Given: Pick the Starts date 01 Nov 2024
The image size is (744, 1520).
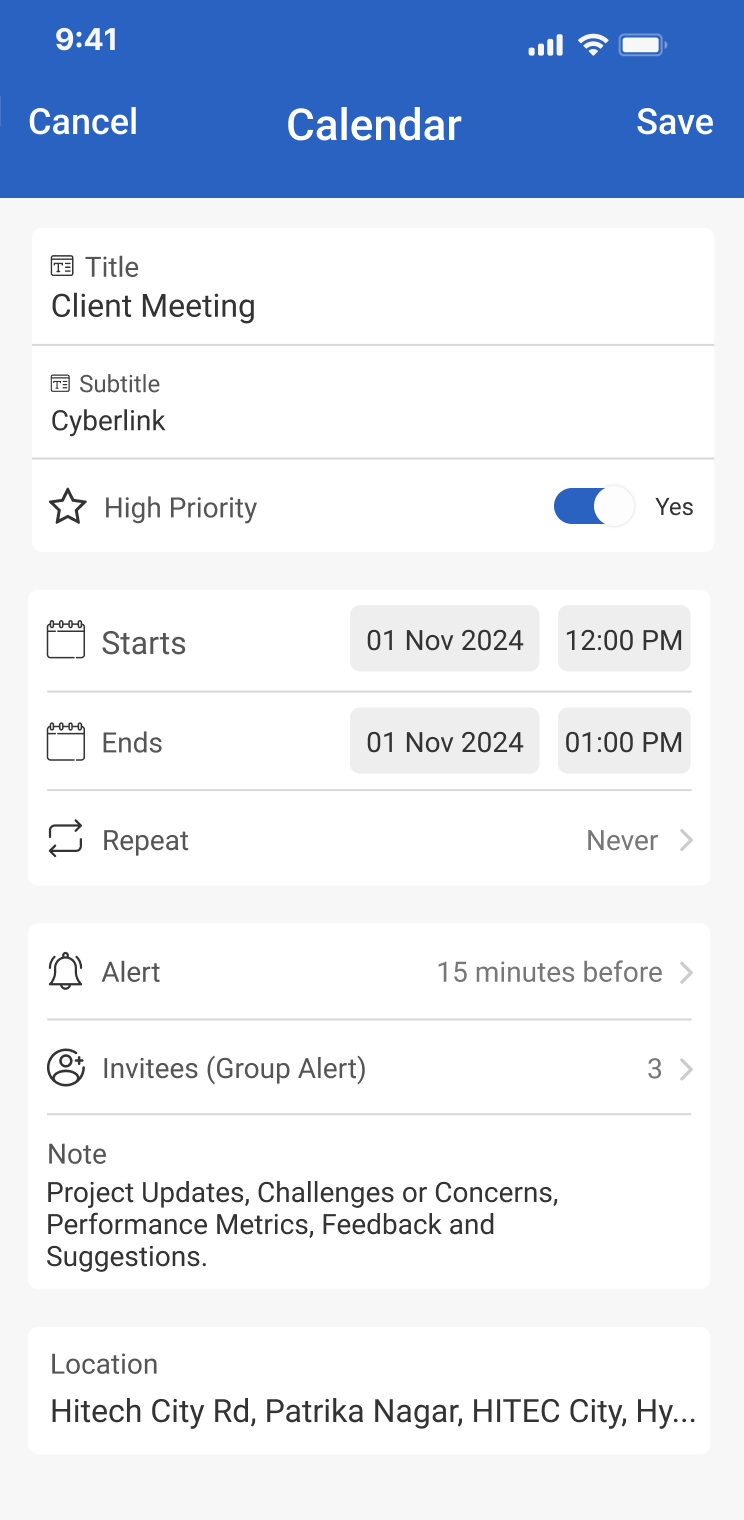Looking at the screenshot, I should (x=444, y=639).
